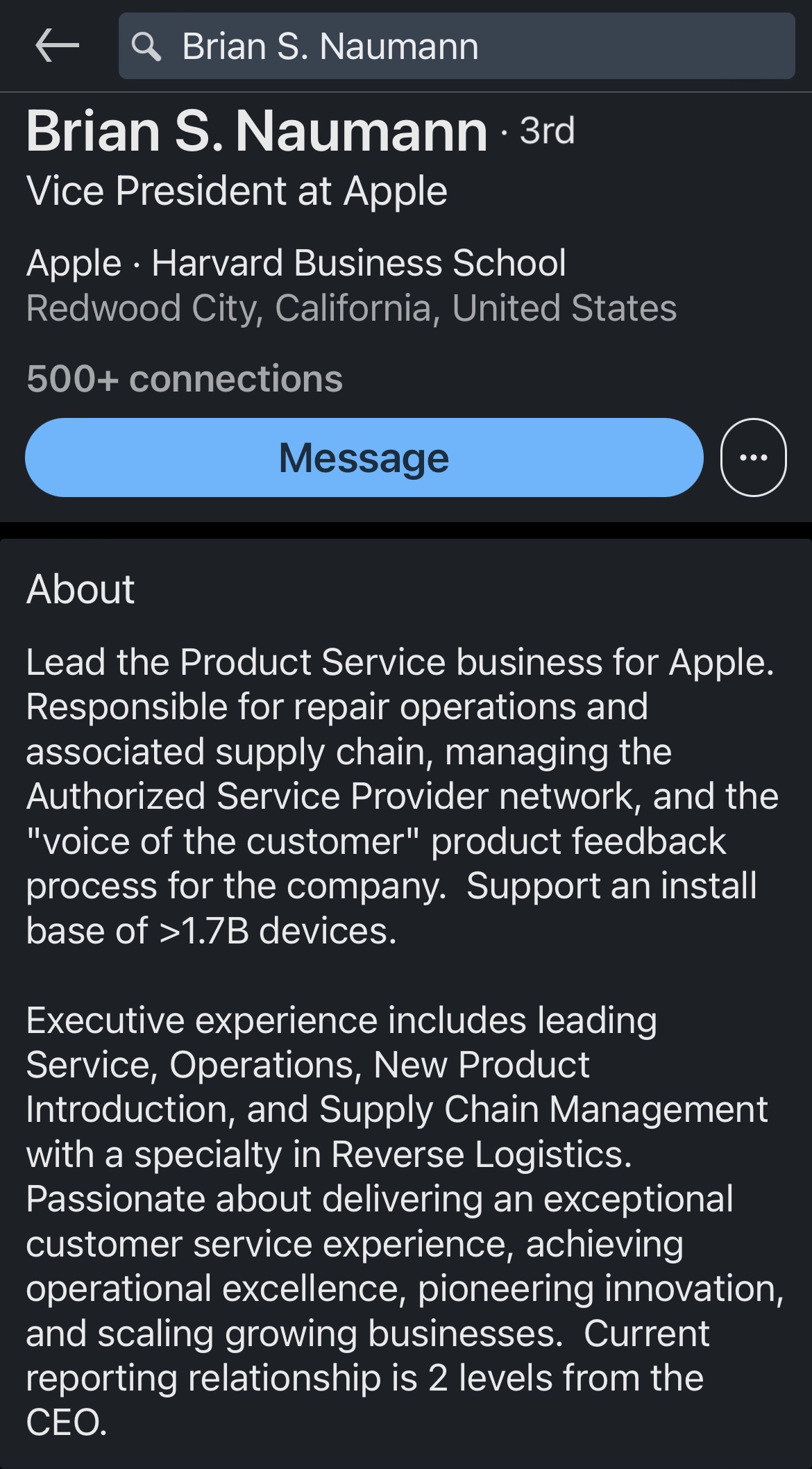Send a message to Brian S. Naumann
Screen dimensions: 812x1469
(364, 458)
